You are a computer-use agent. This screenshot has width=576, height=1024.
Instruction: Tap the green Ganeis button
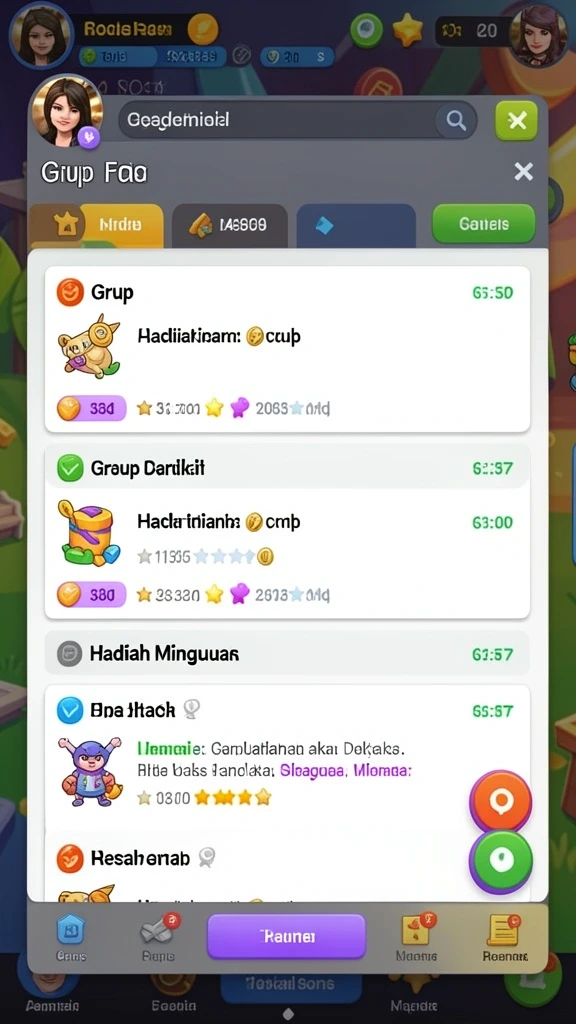click(484, 224)
